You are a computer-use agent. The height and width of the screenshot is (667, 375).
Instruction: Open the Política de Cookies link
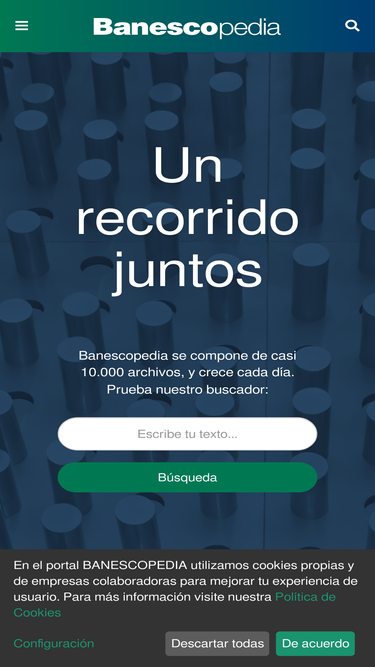(174, 604)
